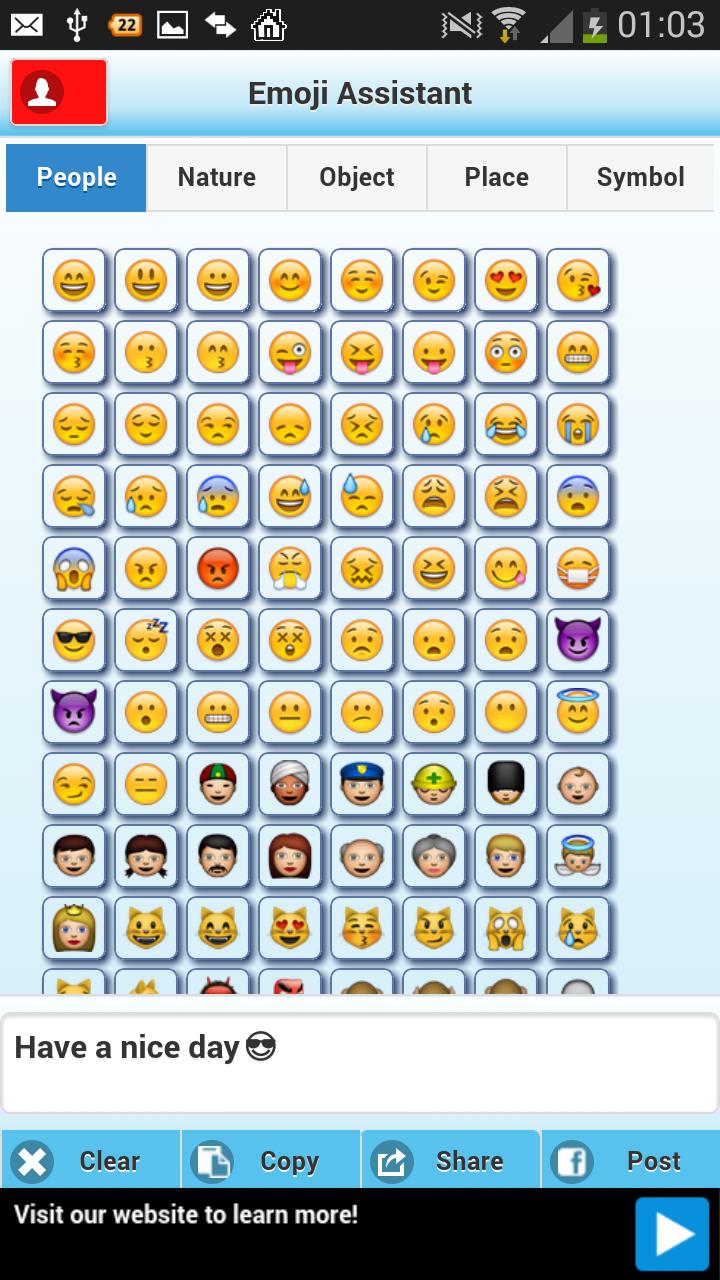Tap the message text field

click(x=360, y=1063)
